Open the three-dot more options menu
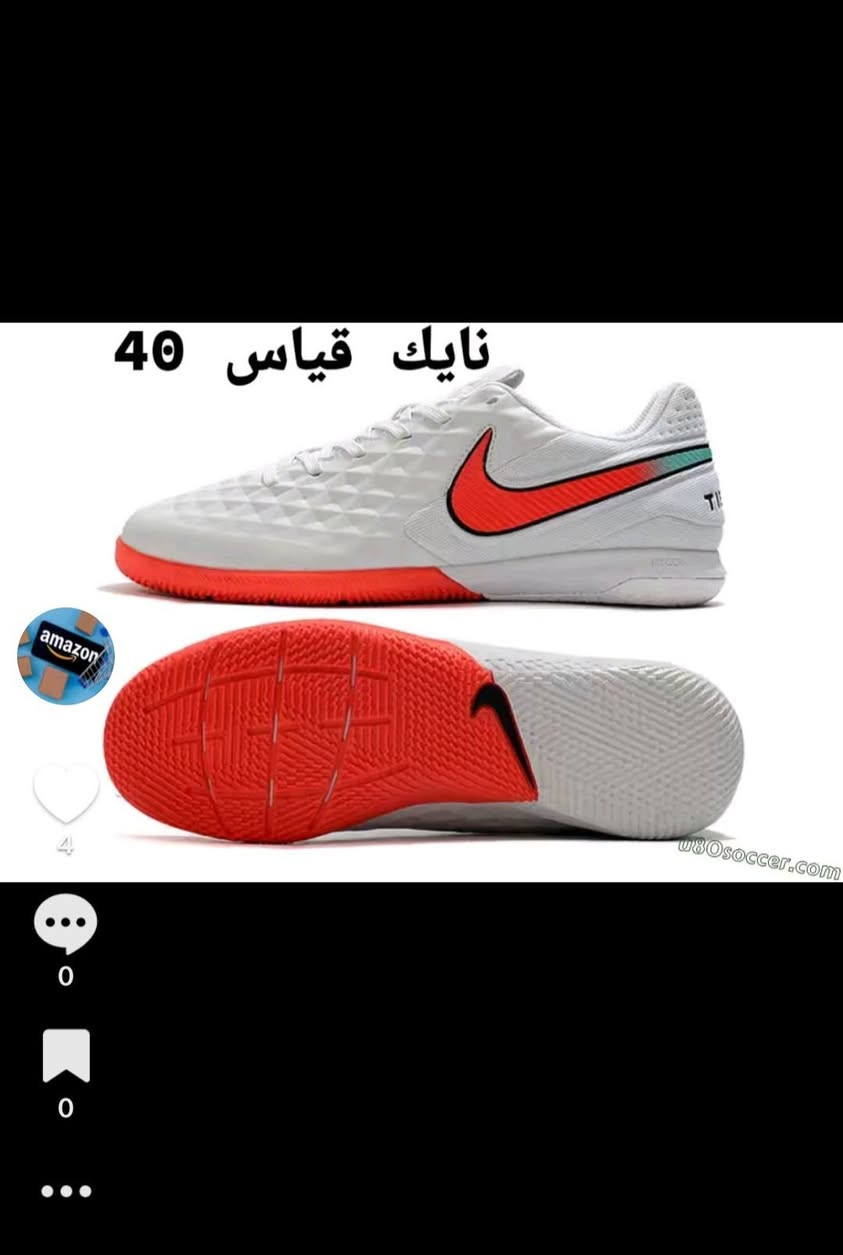The width and height of the screenshot is (843, 1255). pos(66,1191)
